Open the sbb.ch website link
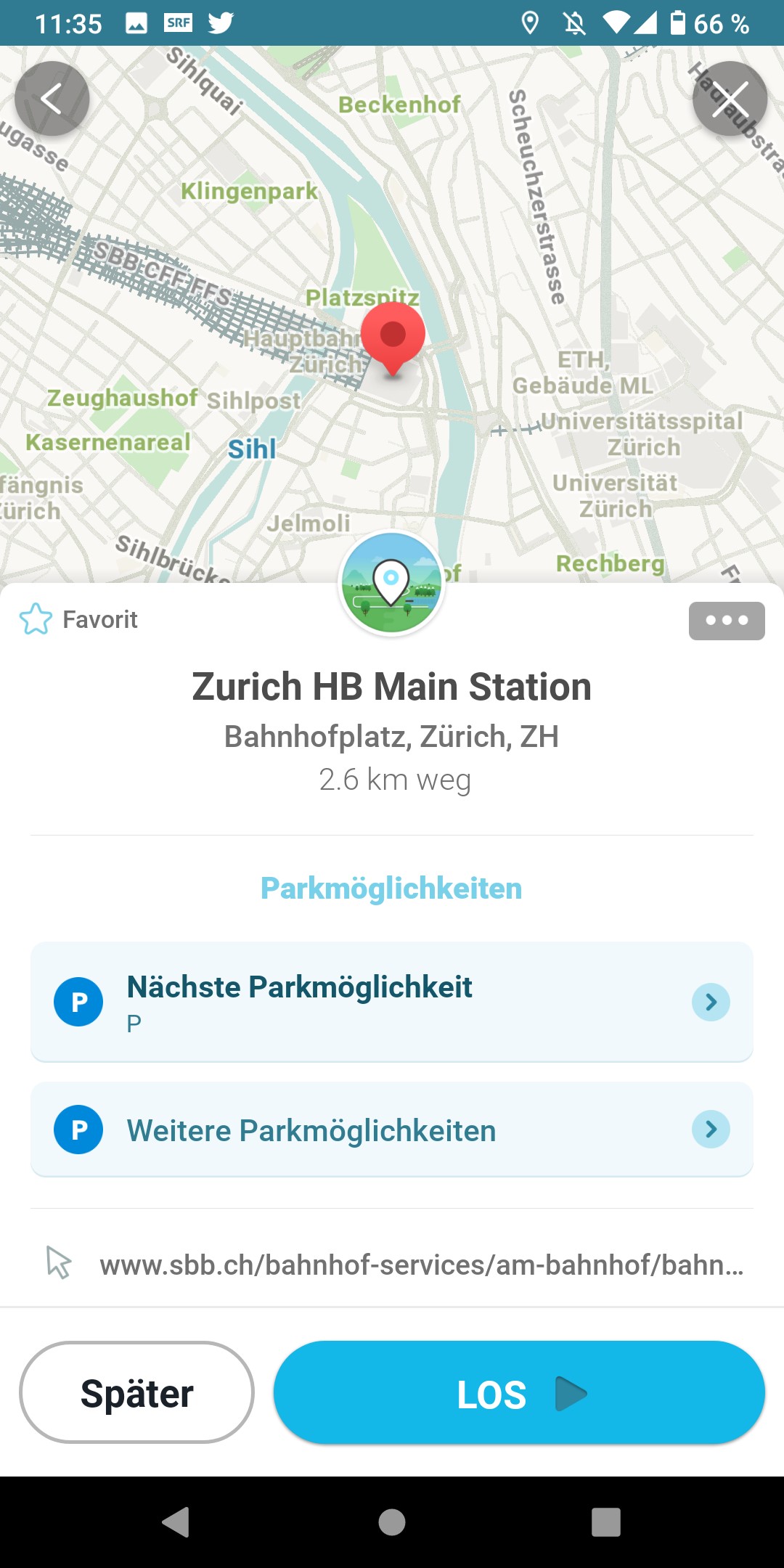 click(421, 1265)
